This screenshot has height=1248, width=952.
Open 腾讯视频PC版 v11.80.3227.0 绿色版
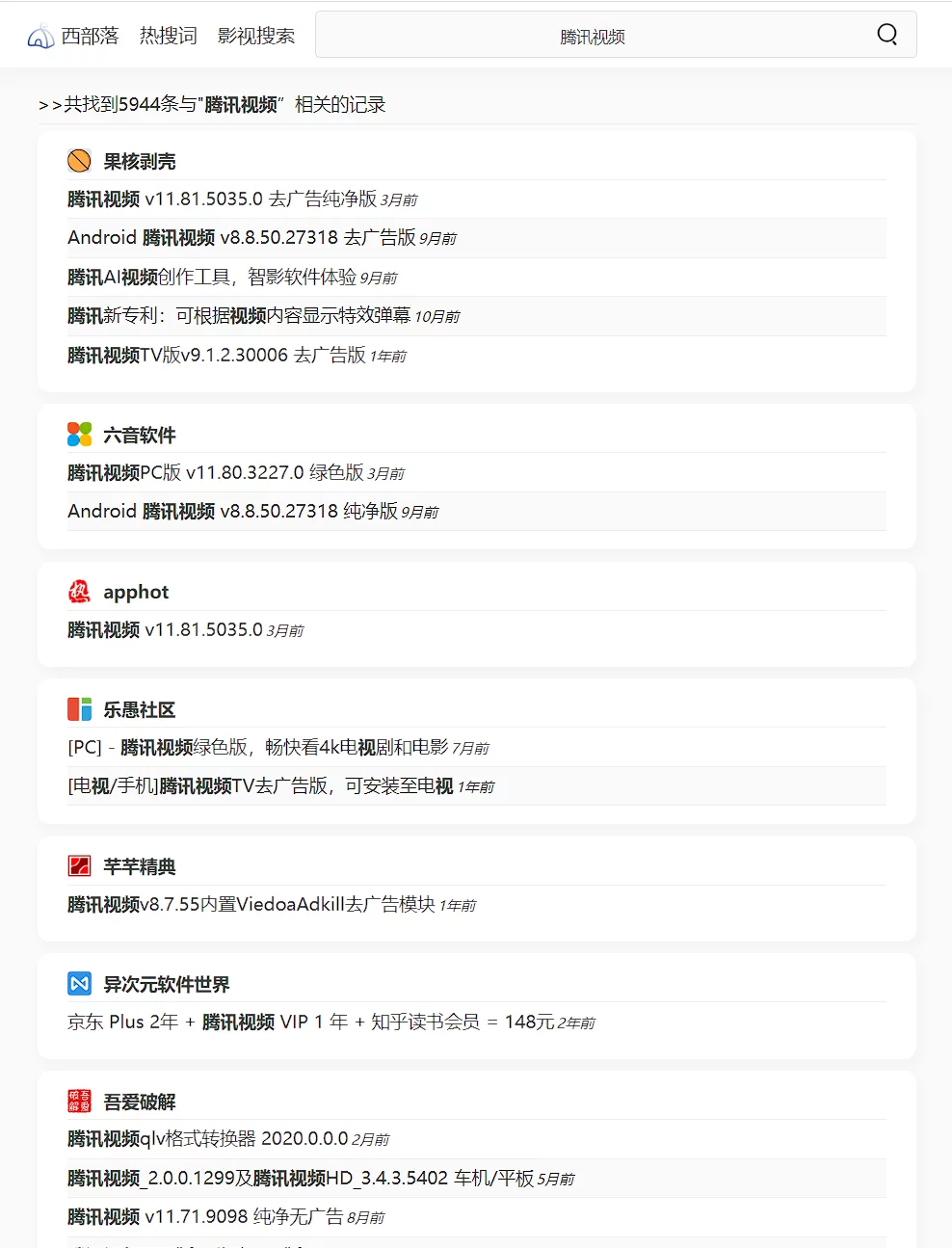[215, 473]
